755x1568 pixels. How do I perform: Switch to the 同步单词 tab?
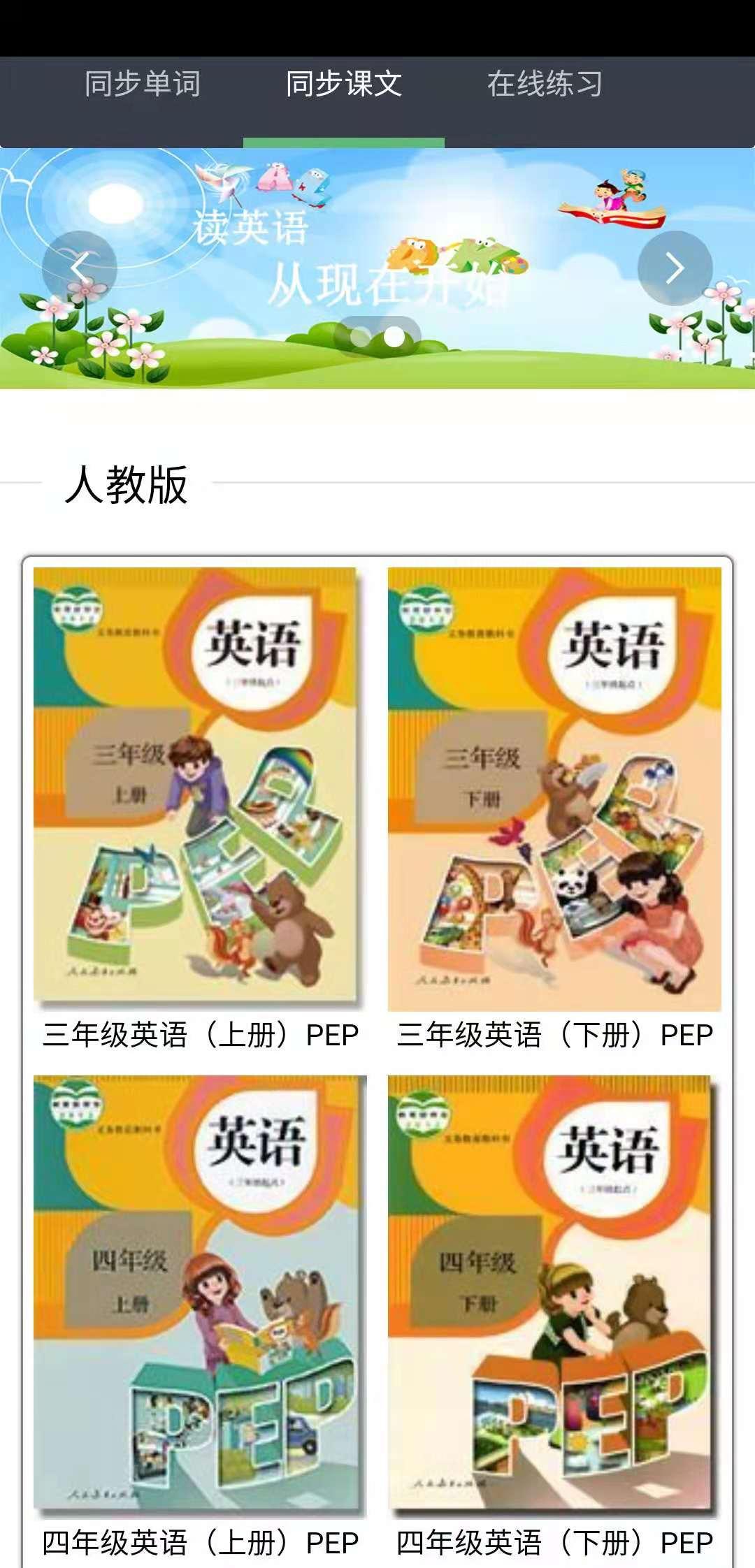pyautogui.click(x=143, y=85)
